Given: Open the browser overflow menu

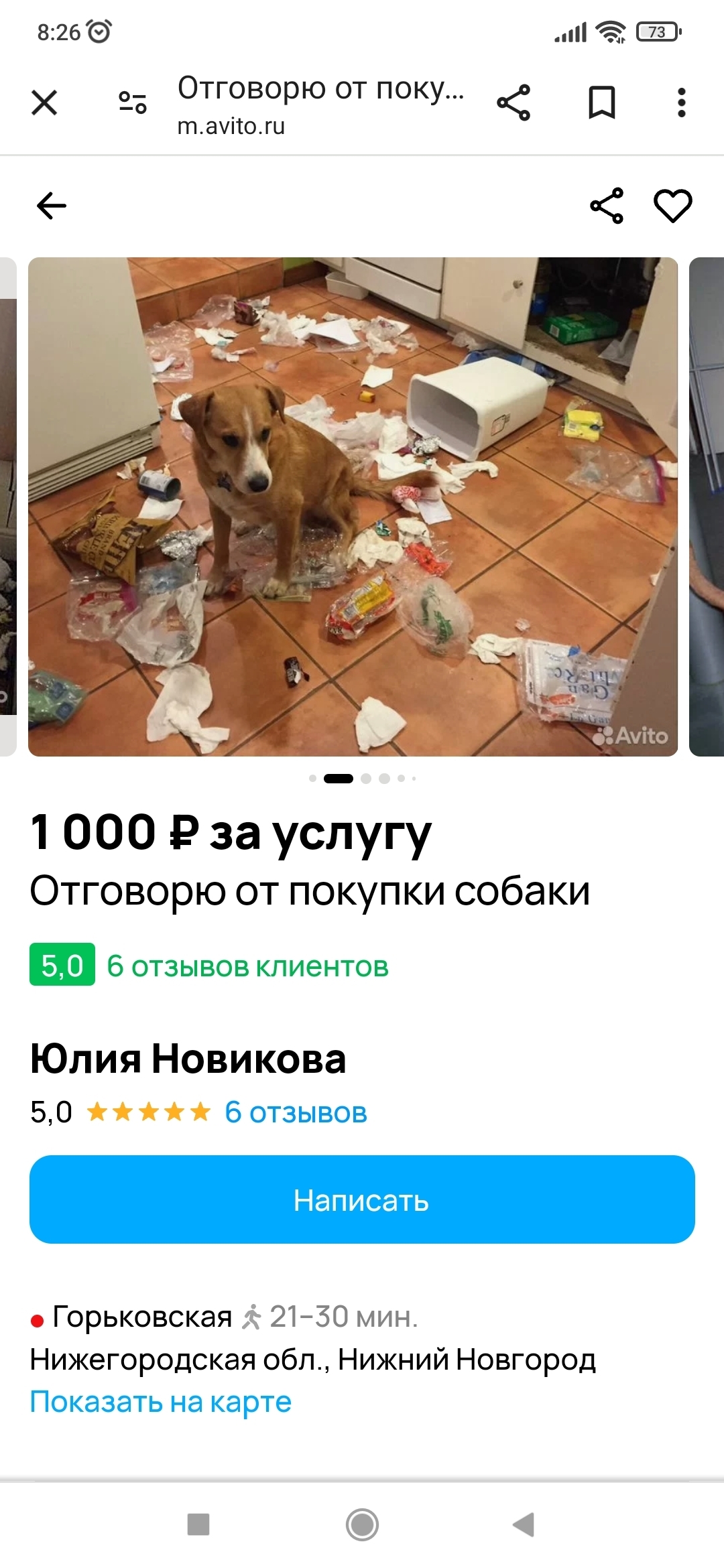Looking at the screenshot, I should (681, 103).
